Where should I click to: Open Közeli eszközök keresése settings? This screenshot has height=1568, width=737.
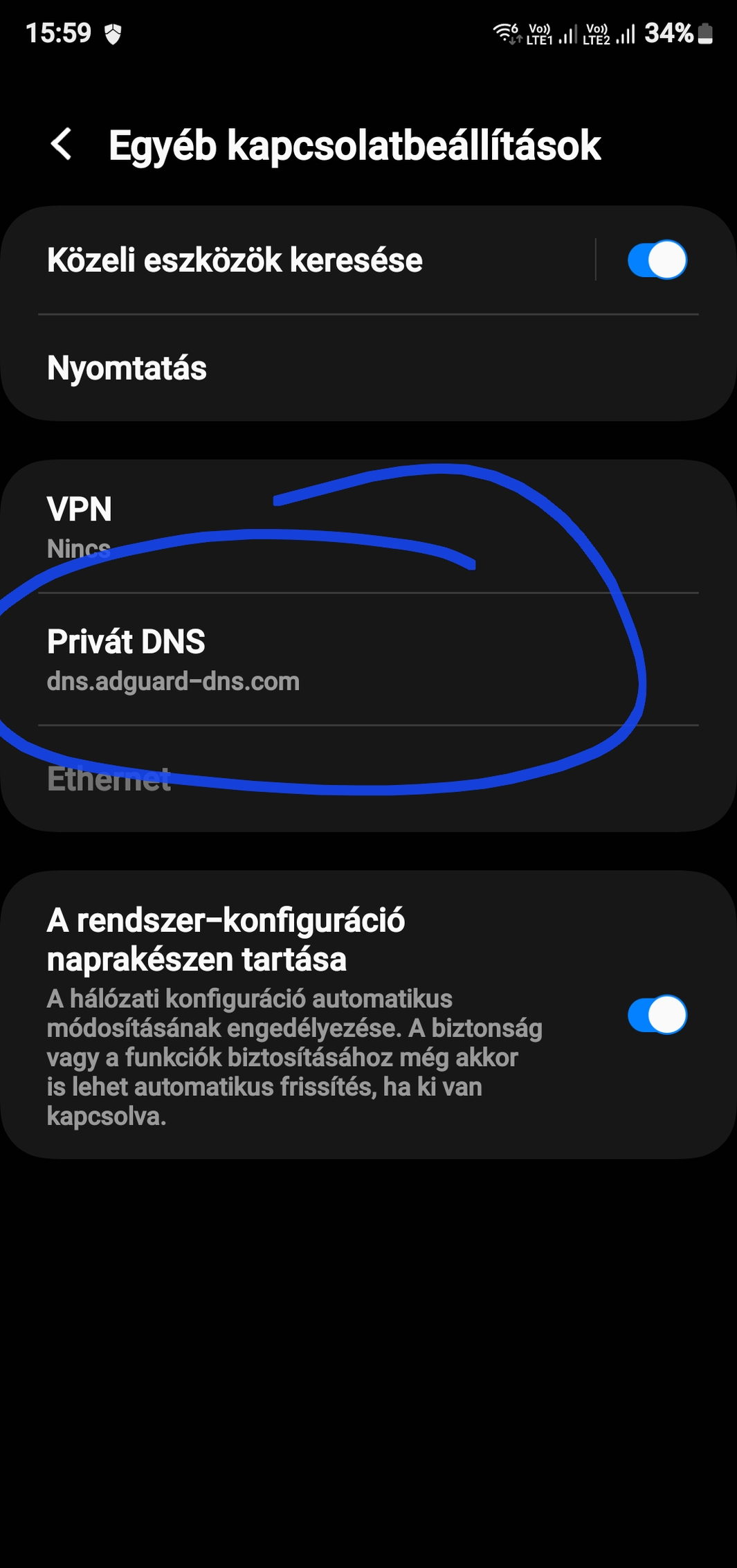point(298,260)
